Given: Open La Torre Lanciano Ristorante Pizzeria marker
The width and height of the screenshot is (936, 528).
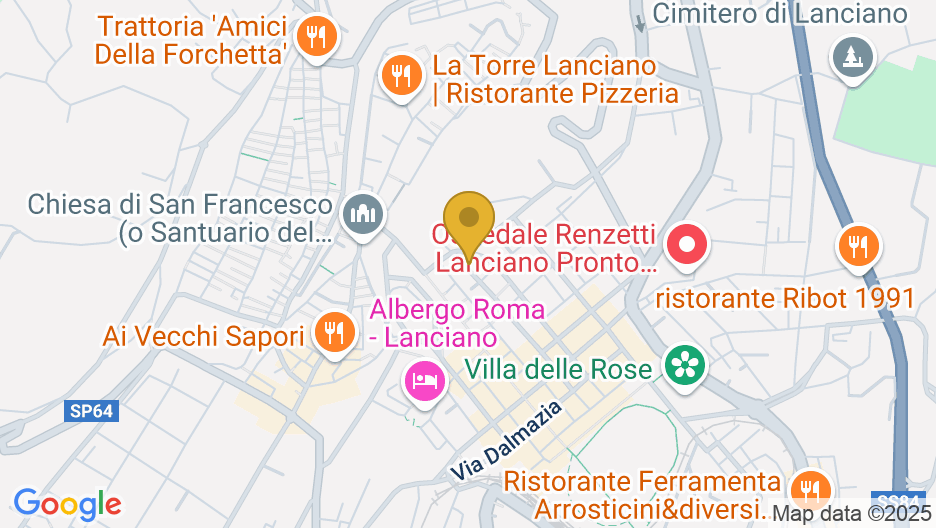Looking at the screenshot, I should [400, 75].
